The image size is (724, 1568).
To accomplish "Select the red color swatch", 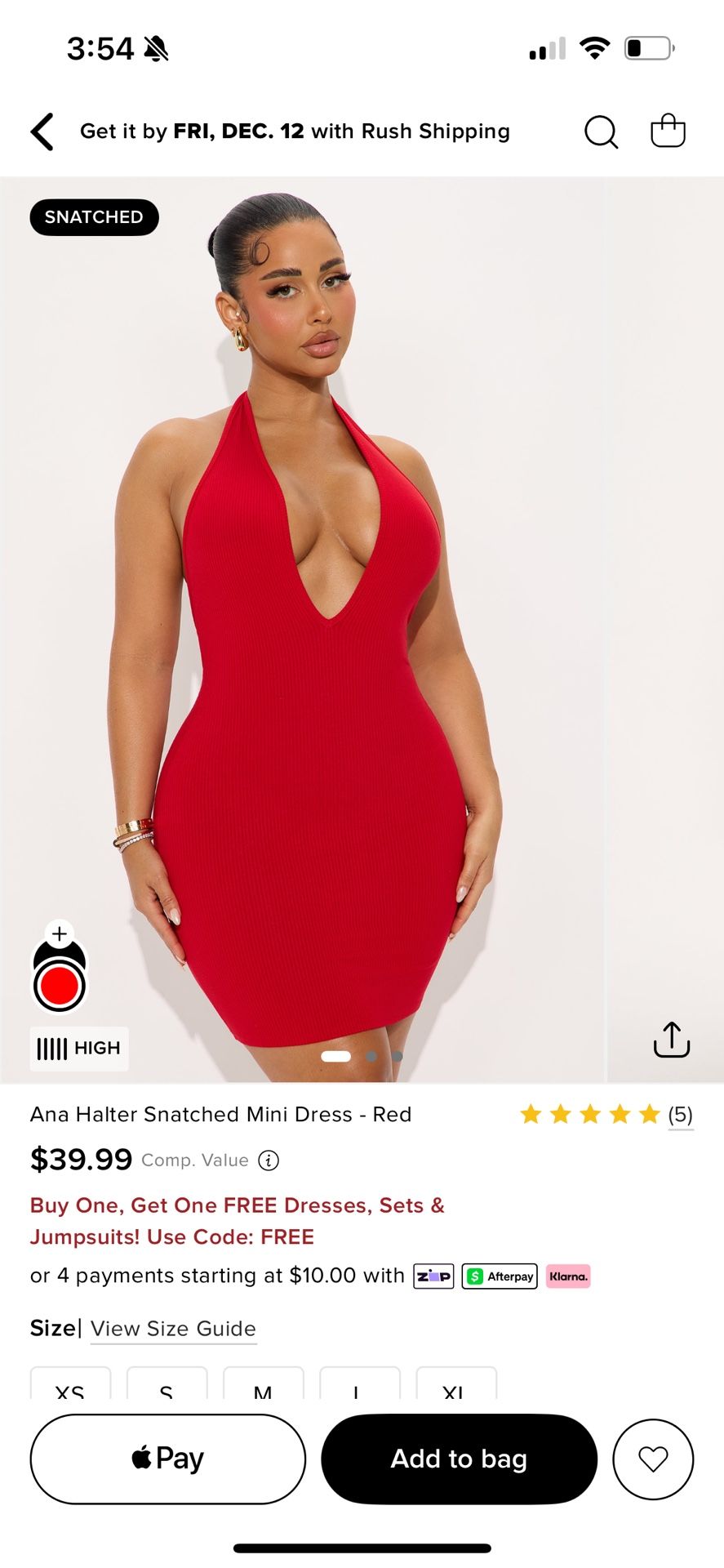I will tap(60, 985).
